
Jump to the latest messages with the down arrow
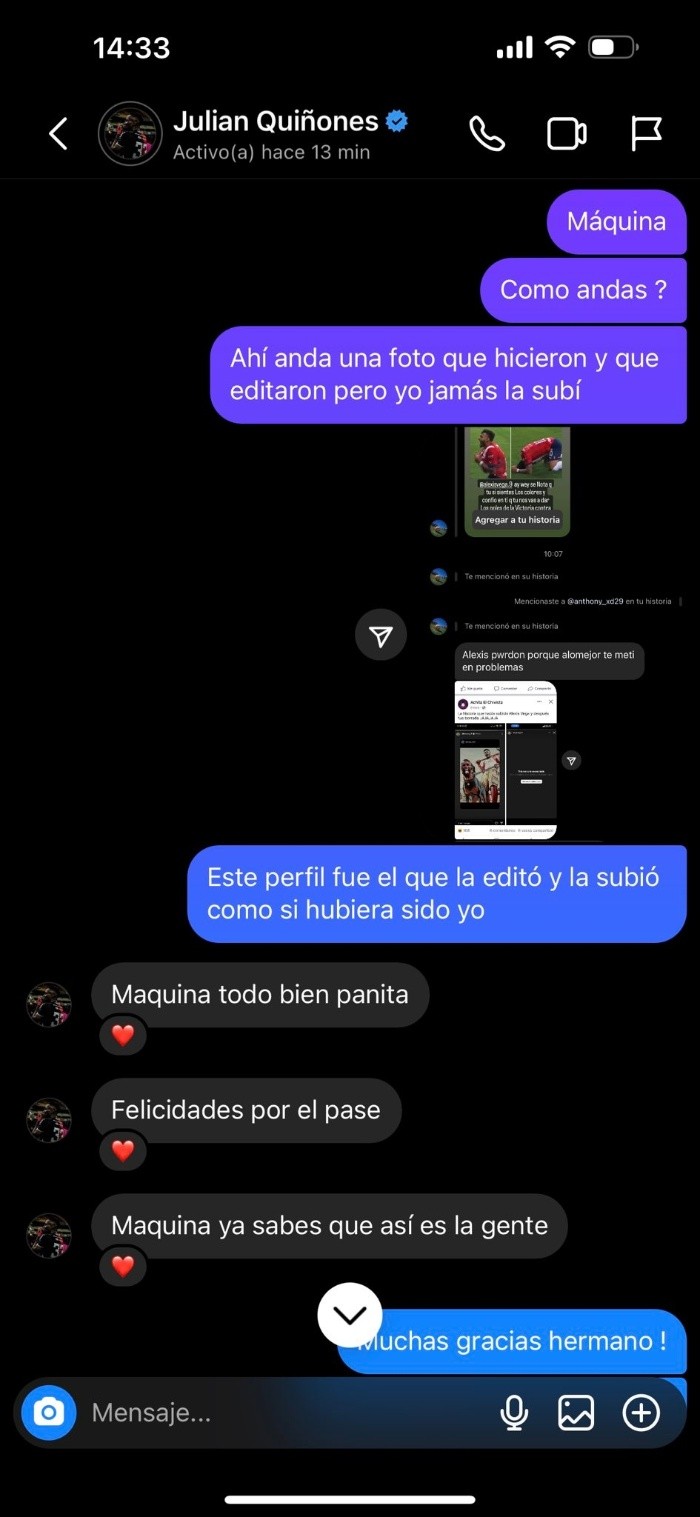[350, 1315]
